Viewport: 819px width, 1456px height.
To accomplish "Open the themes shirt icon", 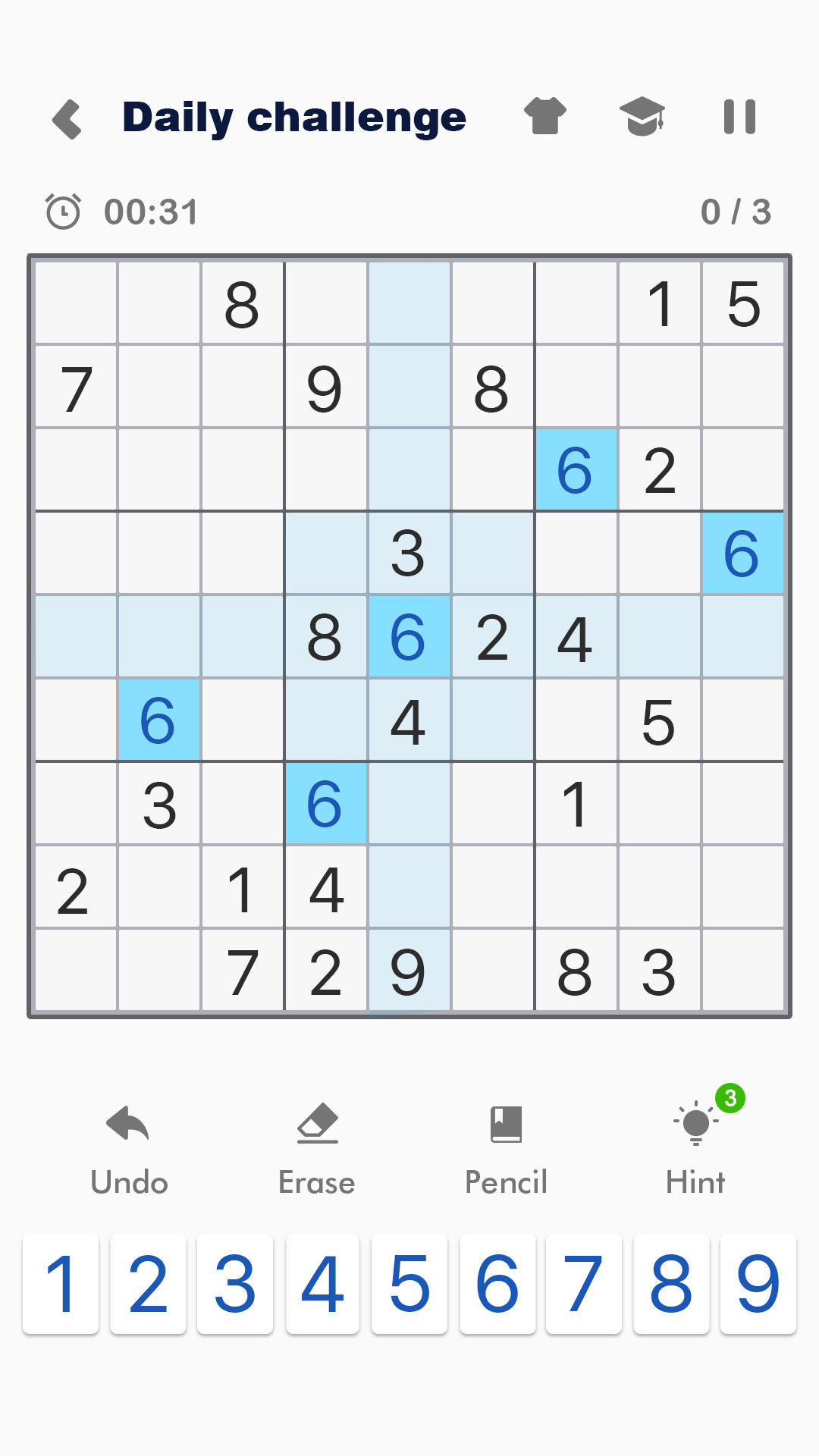I will click(x=545, y=117).
